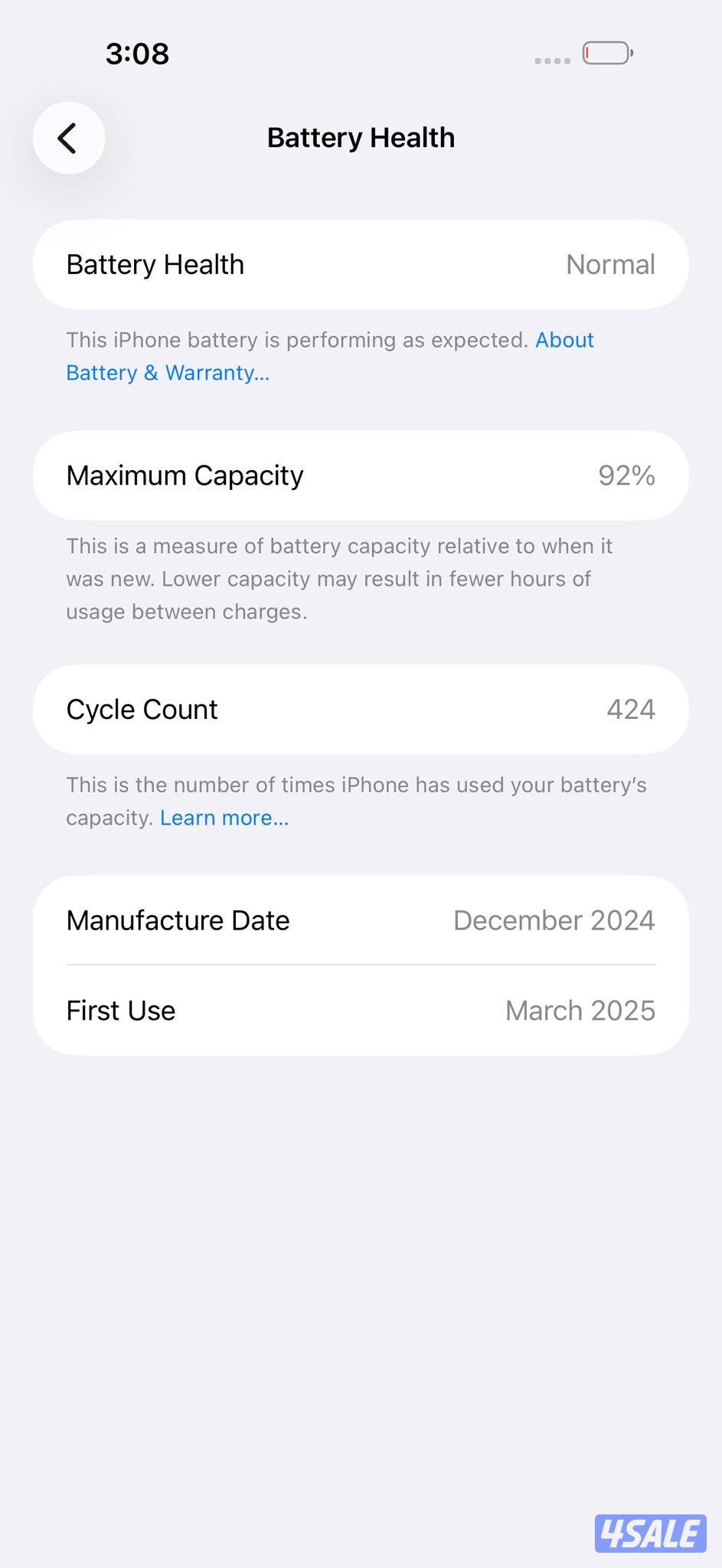Viewport: 722px width, 1568px height.
Task: Tap Learn more about cycle count
Action: pos(224,818)
